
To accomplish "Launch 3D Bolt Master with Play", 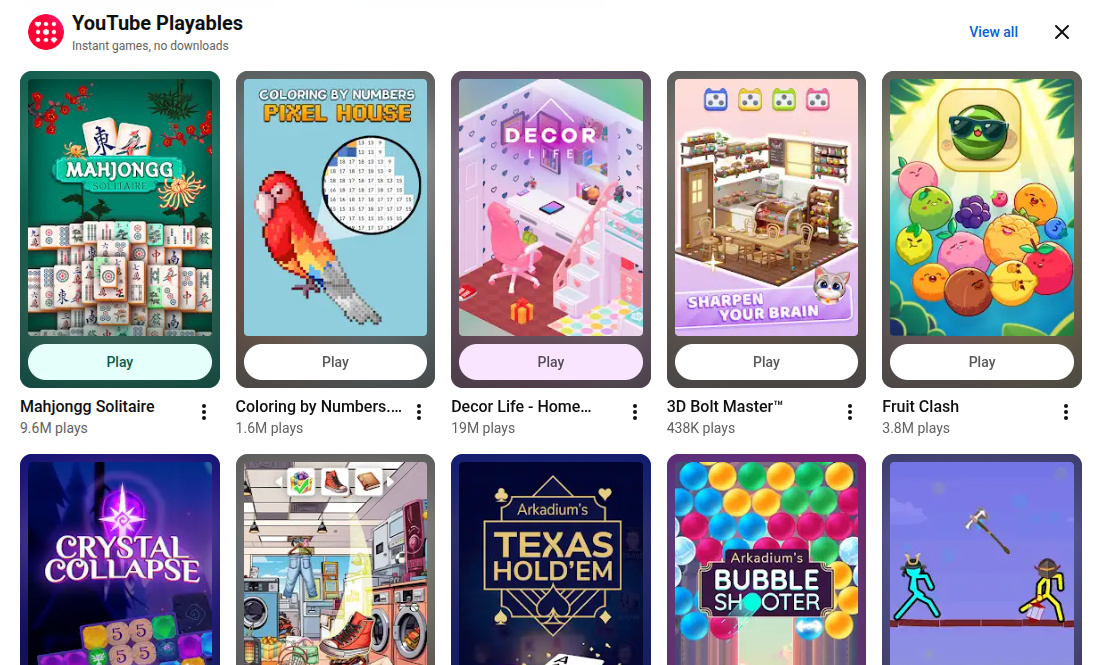I will click(x=766, y=362).
